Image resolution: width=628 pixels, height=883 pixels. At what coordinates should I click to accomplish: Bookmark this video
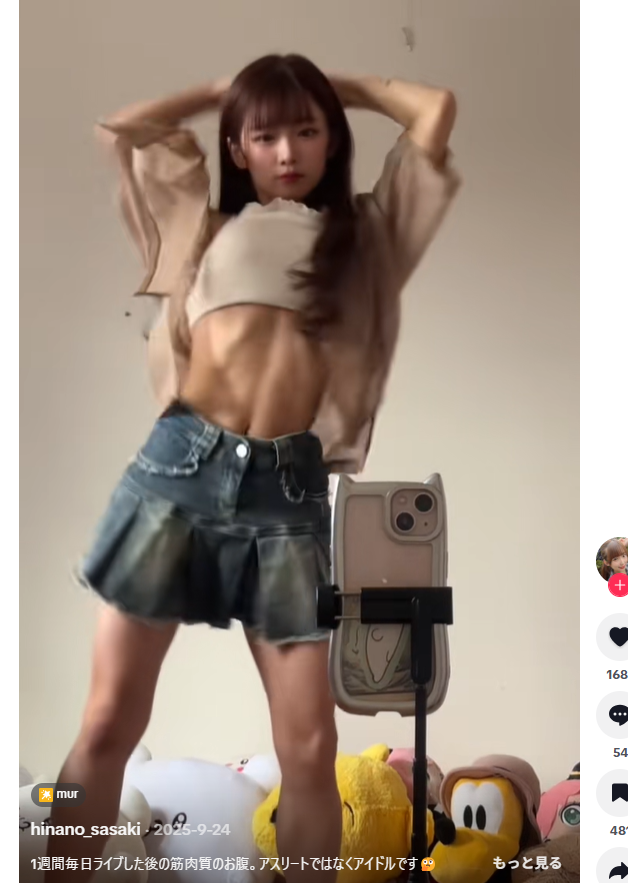point(617,793)
